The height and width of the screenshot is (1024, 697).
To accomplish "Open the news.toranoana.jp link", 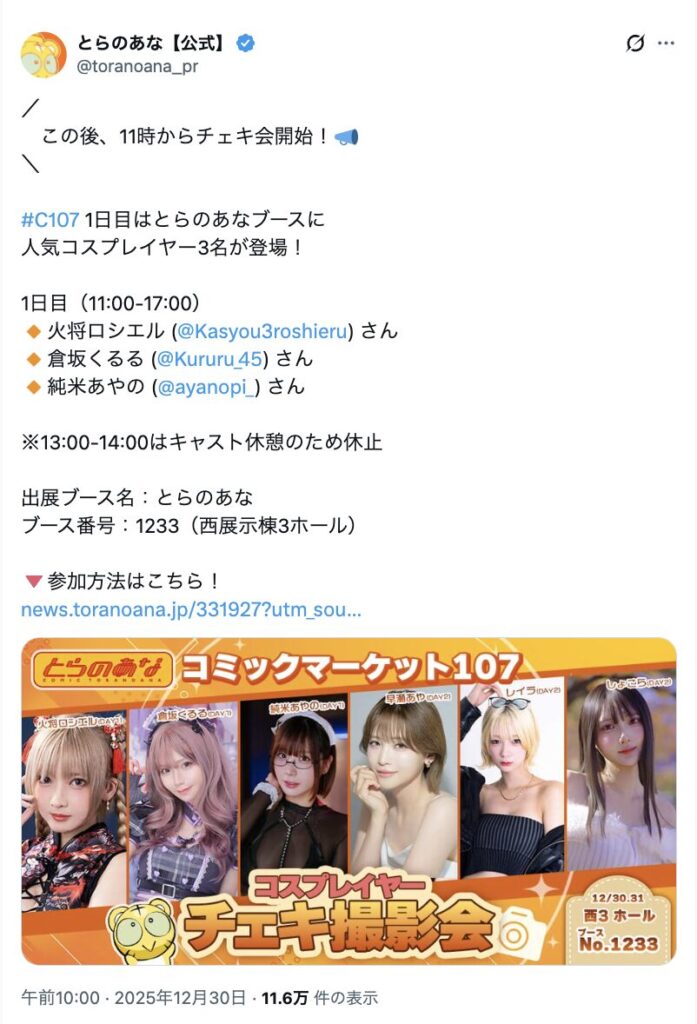I will coord(190,609).
